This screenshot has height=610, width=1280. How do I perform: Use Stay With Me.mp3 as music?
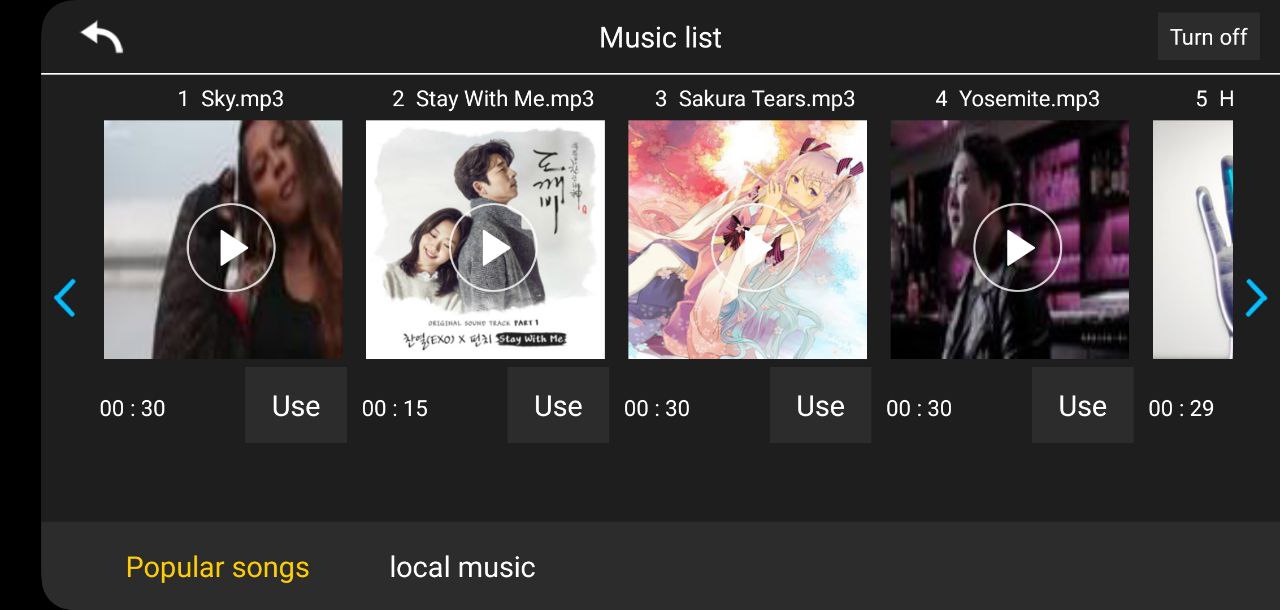tap(558, 405)
